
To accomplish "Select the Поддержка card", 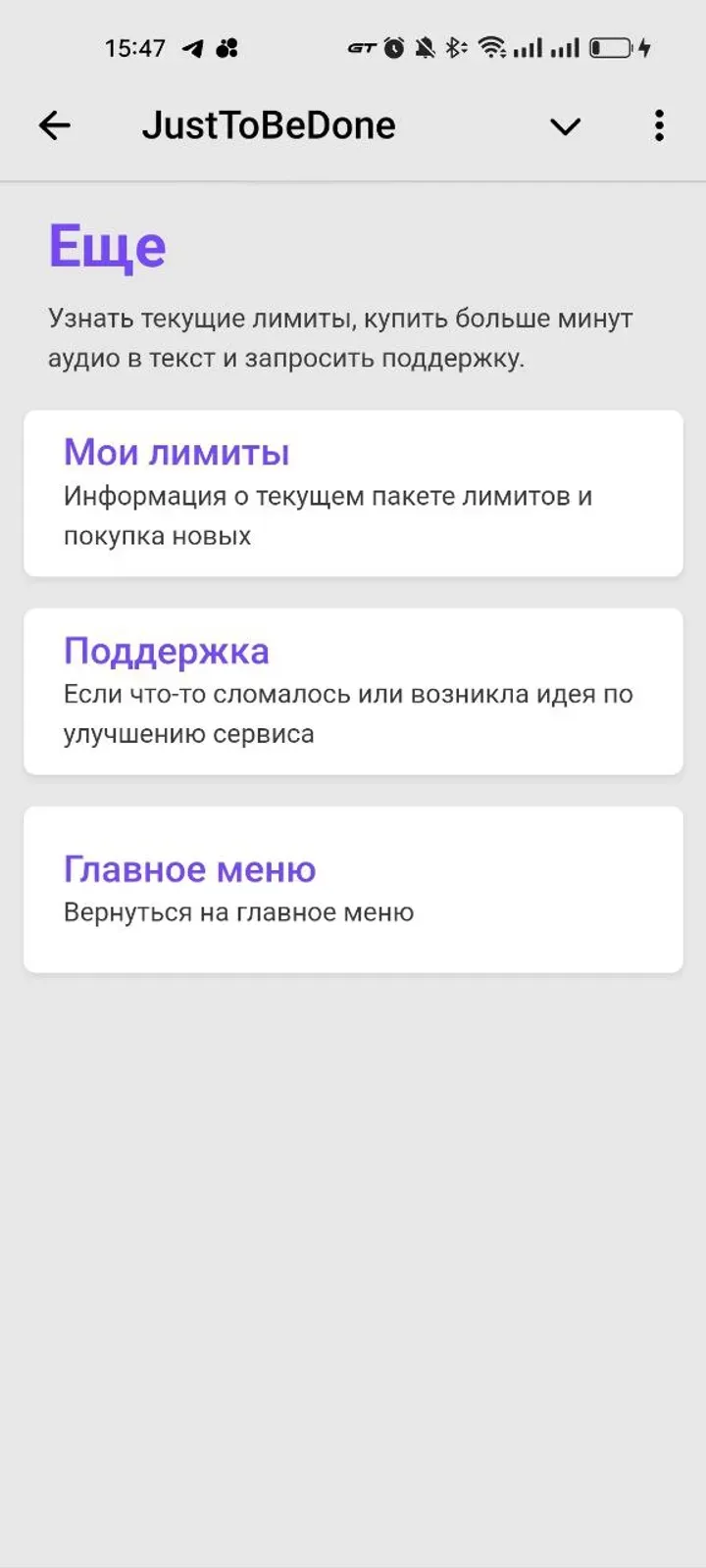I will (353, 691).
